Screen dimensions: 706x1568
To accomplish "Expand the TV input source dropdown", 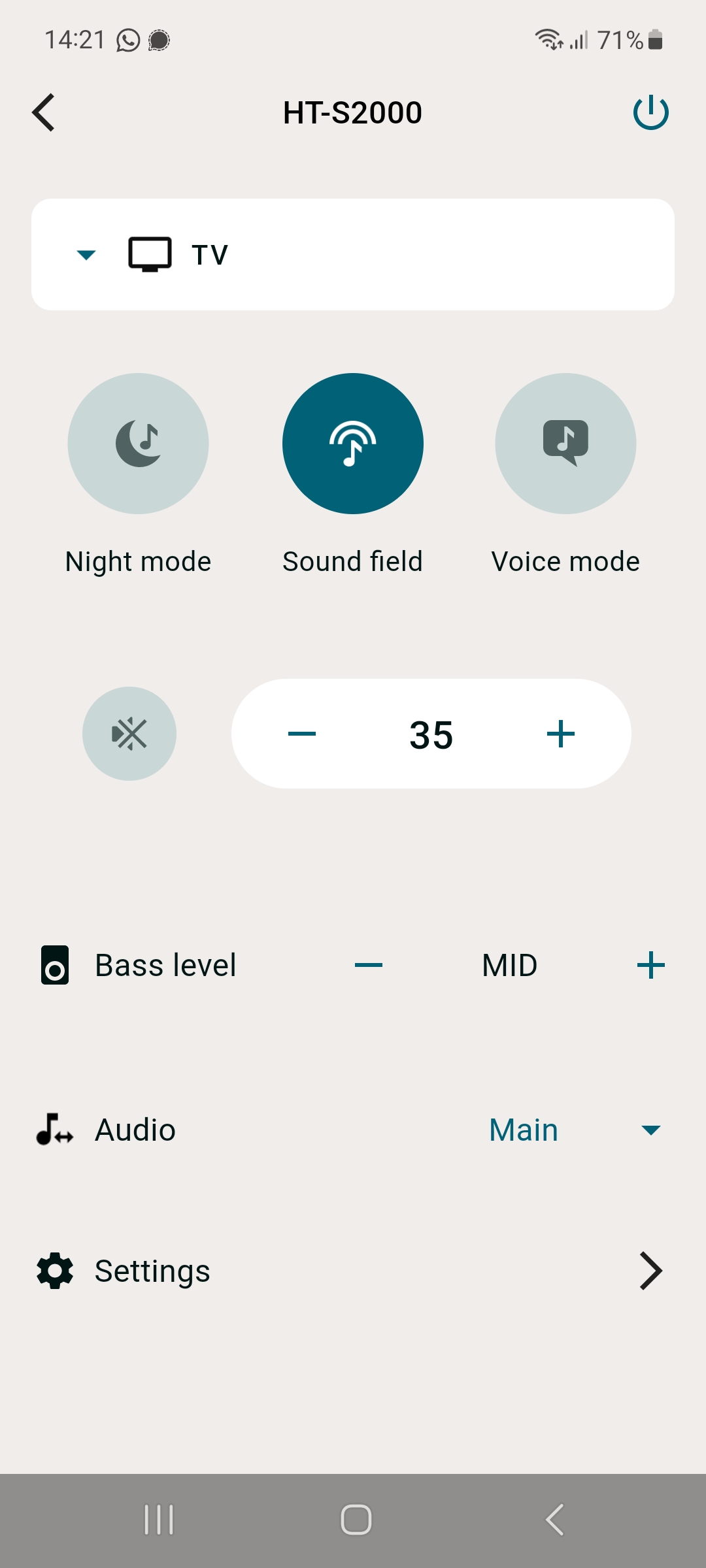I will tap(353, 254).
